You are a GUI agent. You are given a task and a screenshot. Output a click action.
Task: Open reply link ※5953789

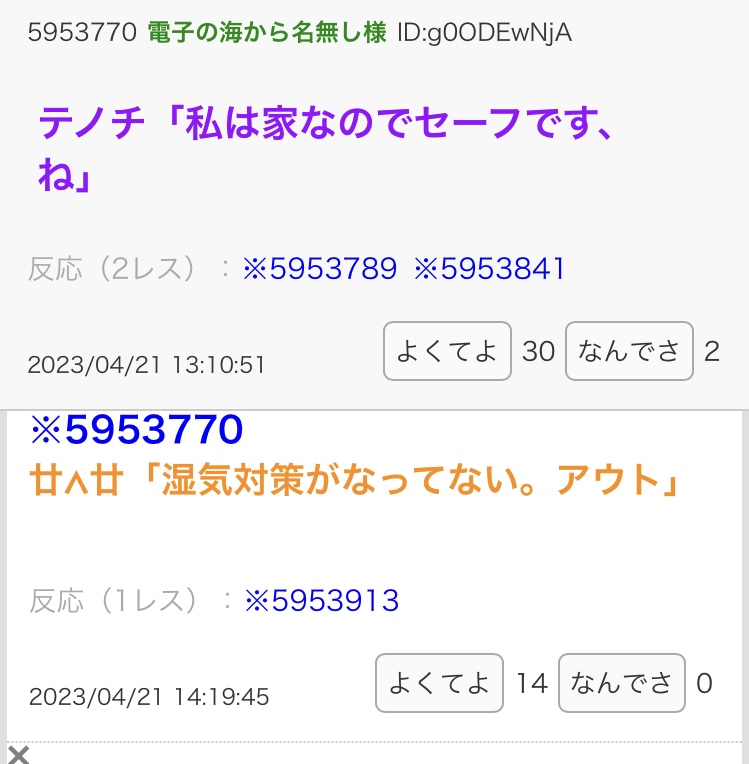coord(319,269)
